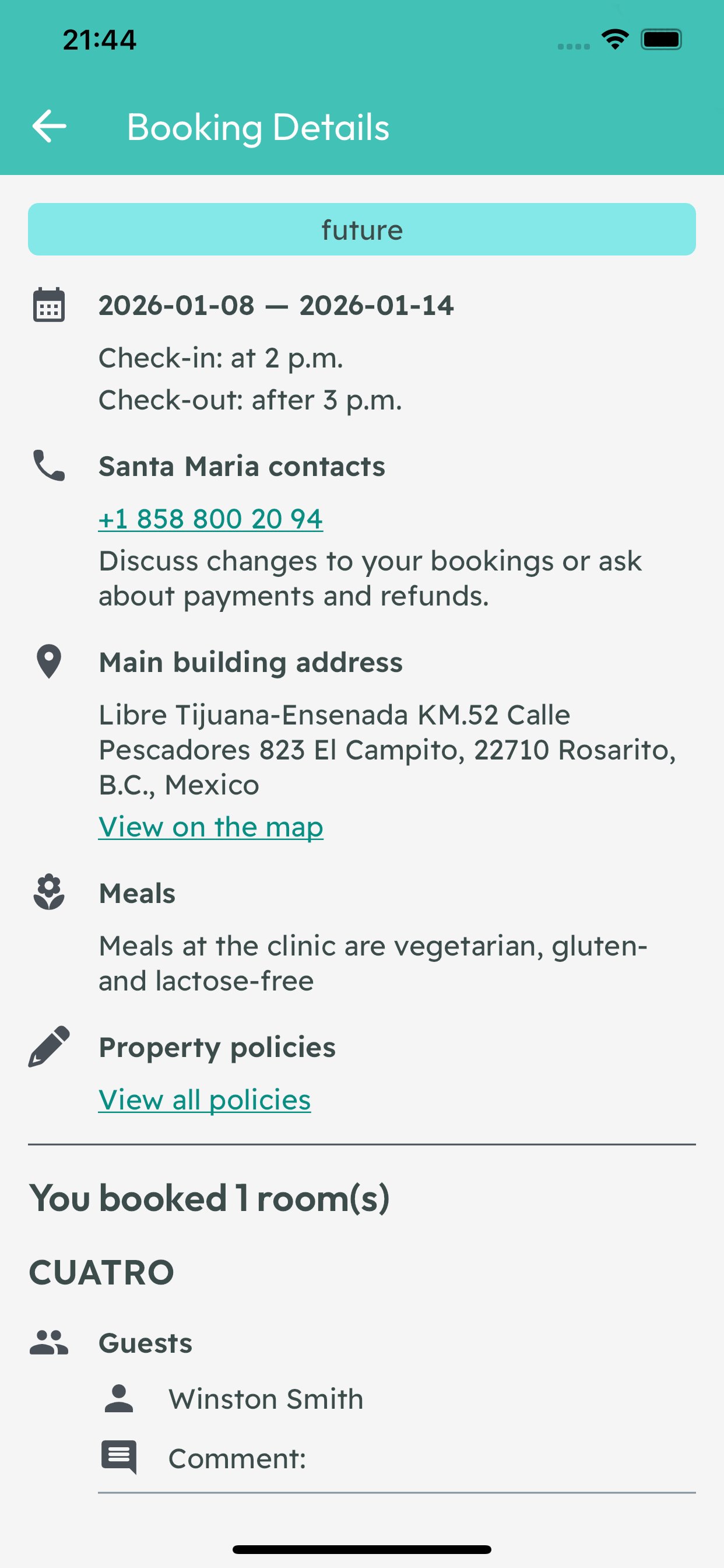Go back from Booking Details
The height and width of the screenshot is (1568, 724).
[x=50, y=126]
